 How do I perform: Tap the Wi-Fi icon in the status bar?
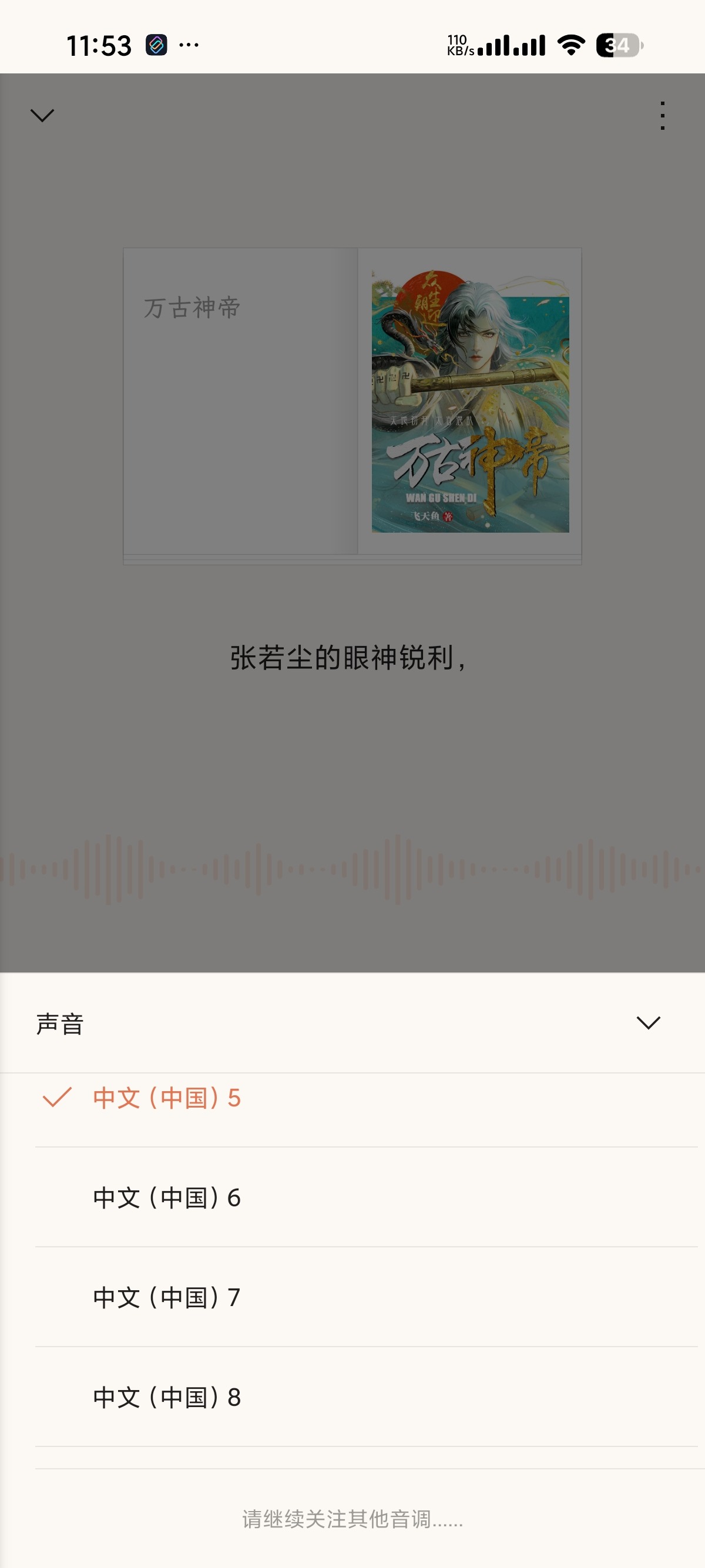click(572, 45)
